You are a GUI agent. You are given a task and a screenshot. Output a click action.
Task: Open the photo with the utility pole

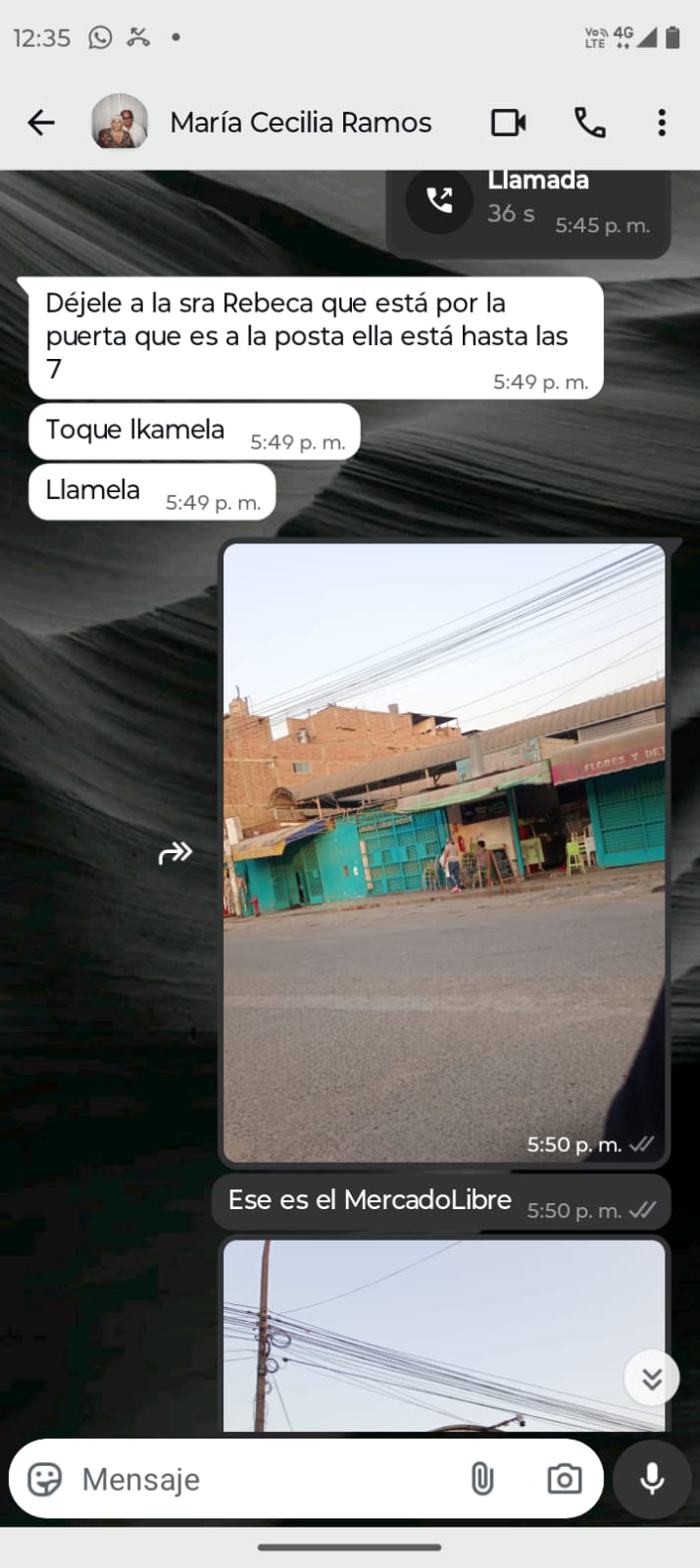tap(444, 1334)
